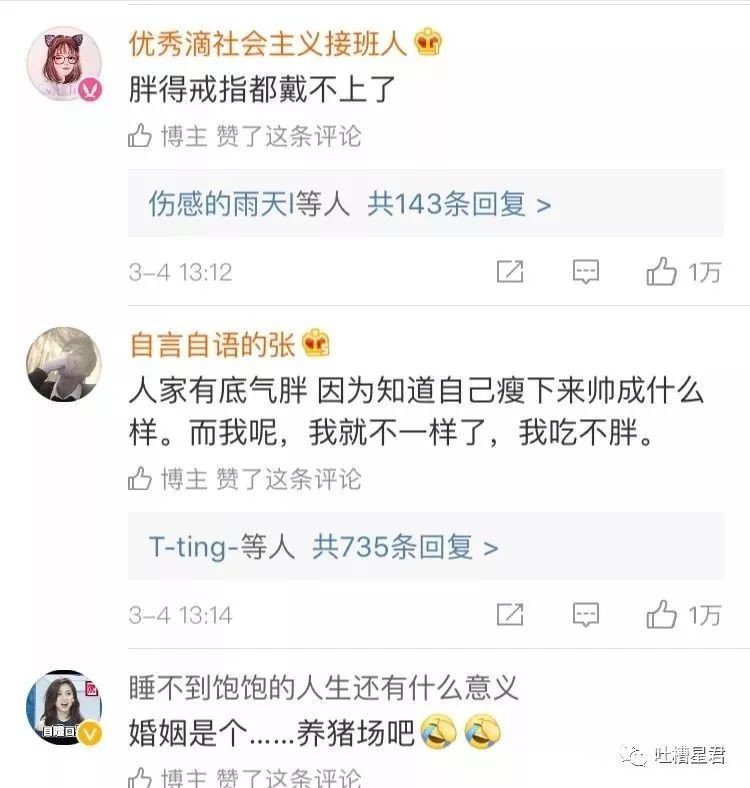Expand T-ting-等人 共735条回复

(x=323, y=547)
